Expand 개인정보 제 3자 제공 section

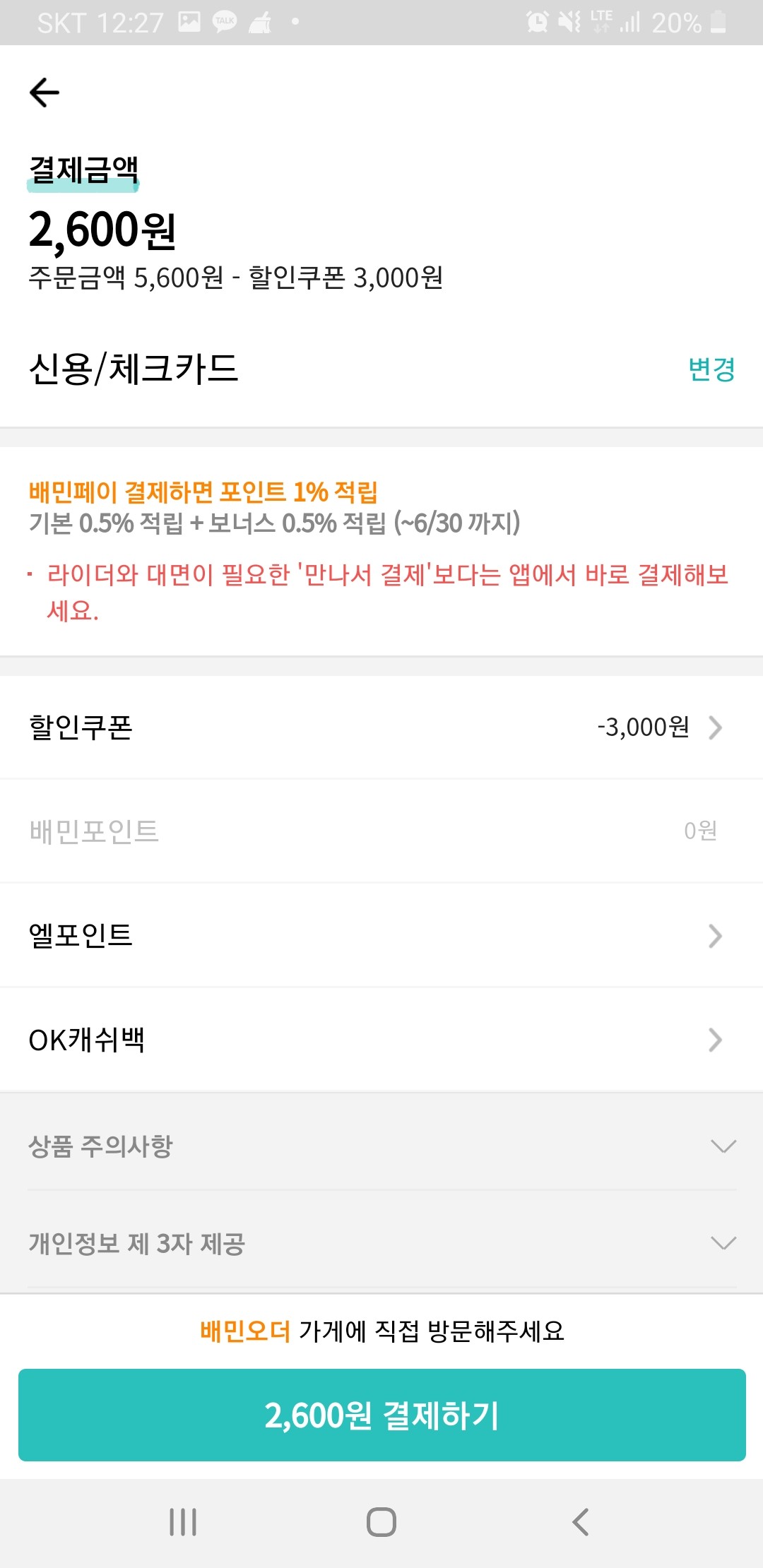(381, 1243)
